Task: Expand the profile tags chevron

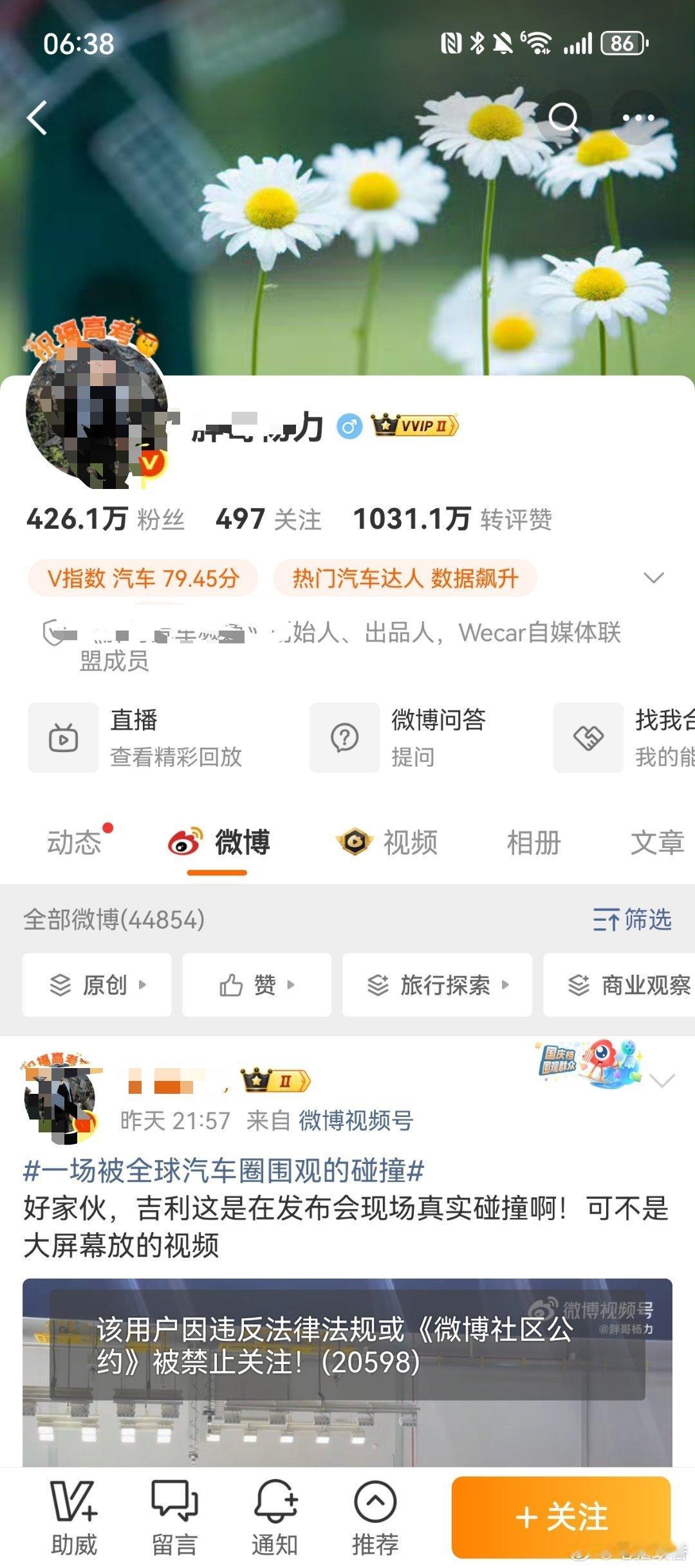Action: 654,578
